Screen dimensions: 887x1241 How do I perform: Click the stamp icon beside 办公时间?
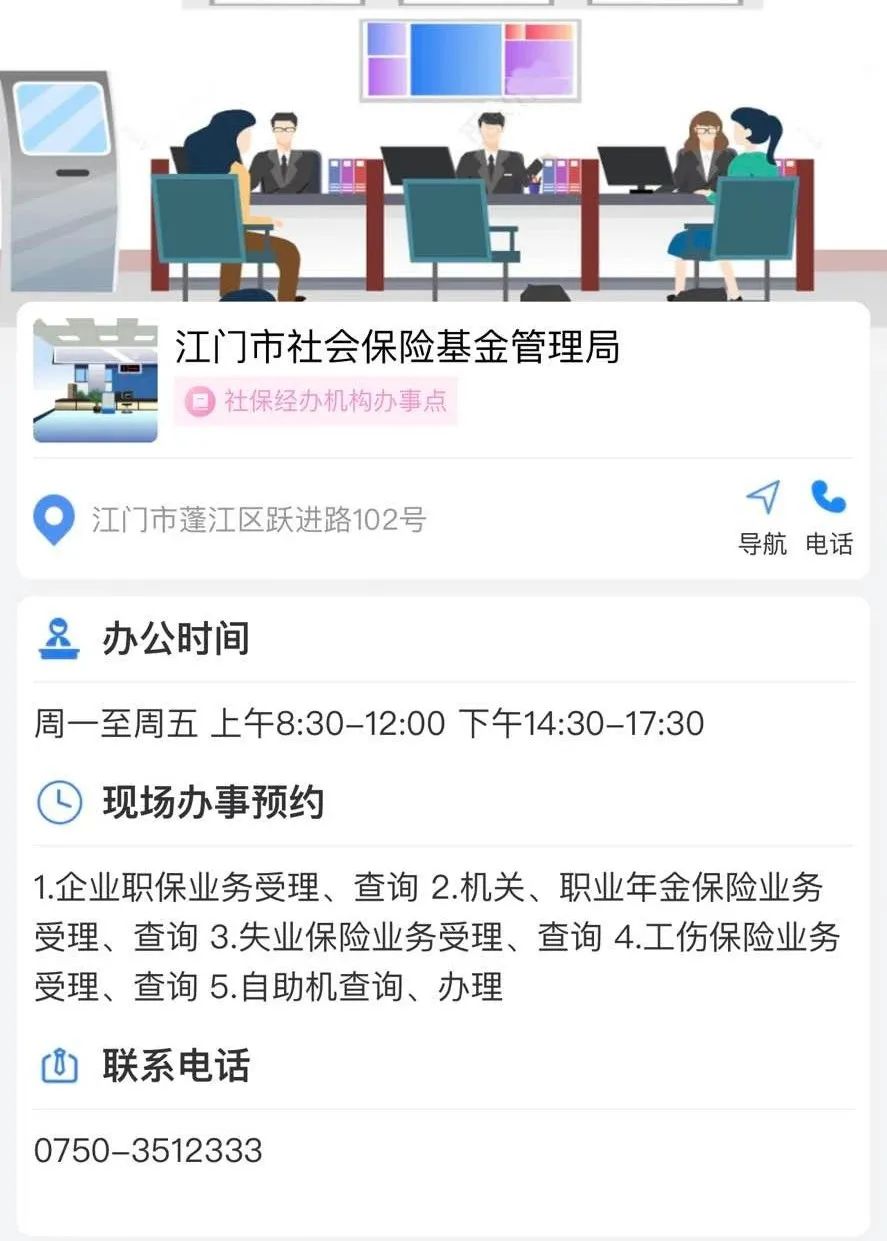point(60,638)
